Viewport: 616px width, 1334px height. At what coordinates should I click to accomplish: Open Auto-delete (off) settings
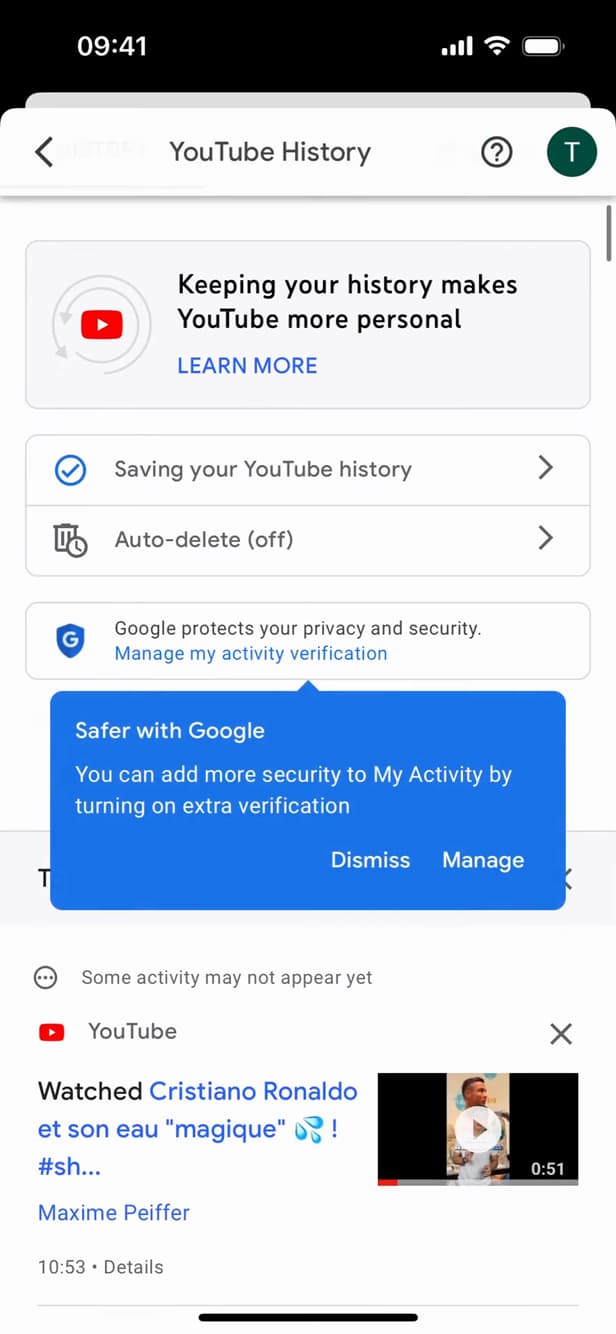pos(308,540)
